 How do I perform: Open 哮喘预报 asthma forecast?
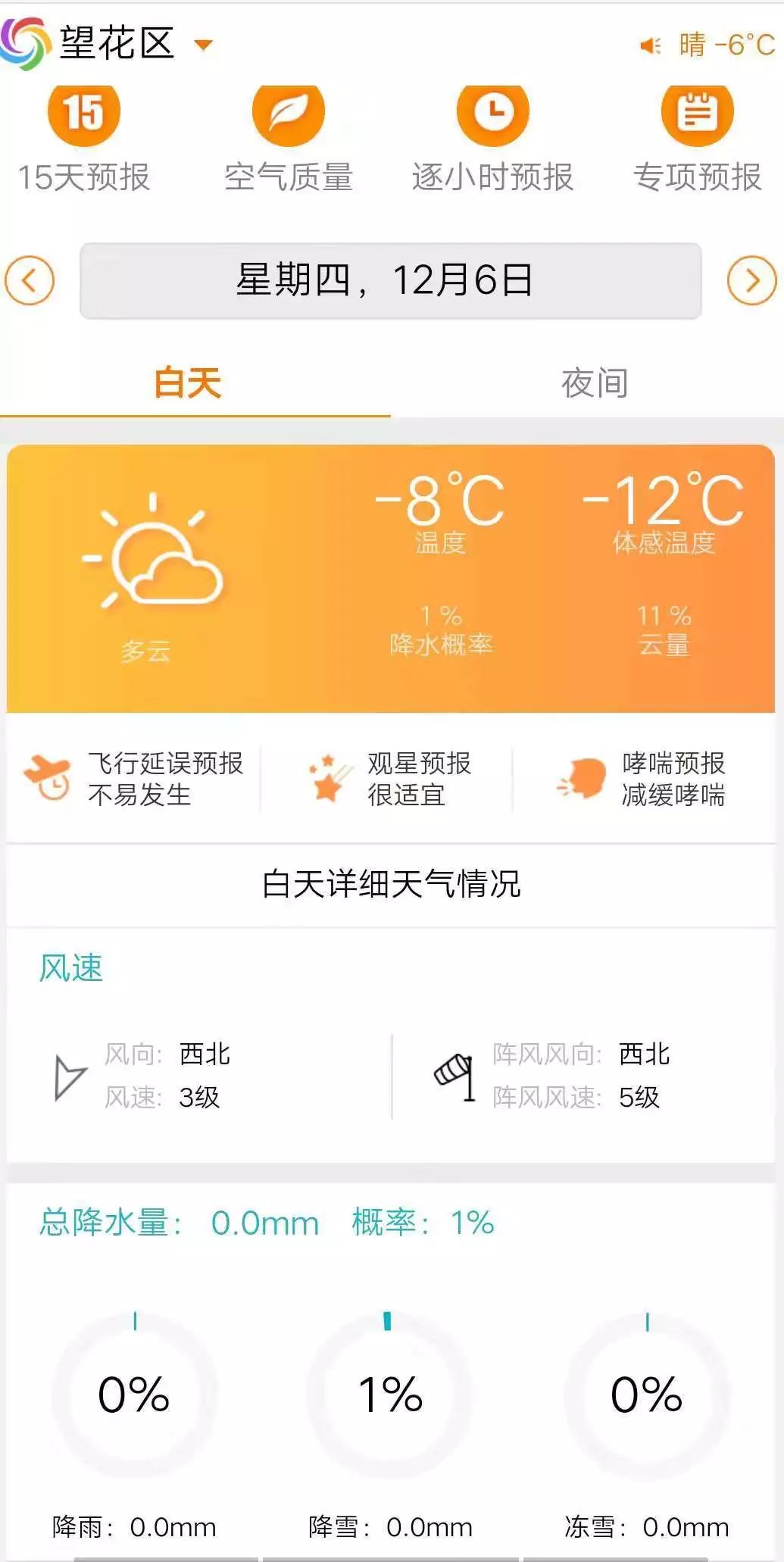pyautogui.click(x=641, y=779)
